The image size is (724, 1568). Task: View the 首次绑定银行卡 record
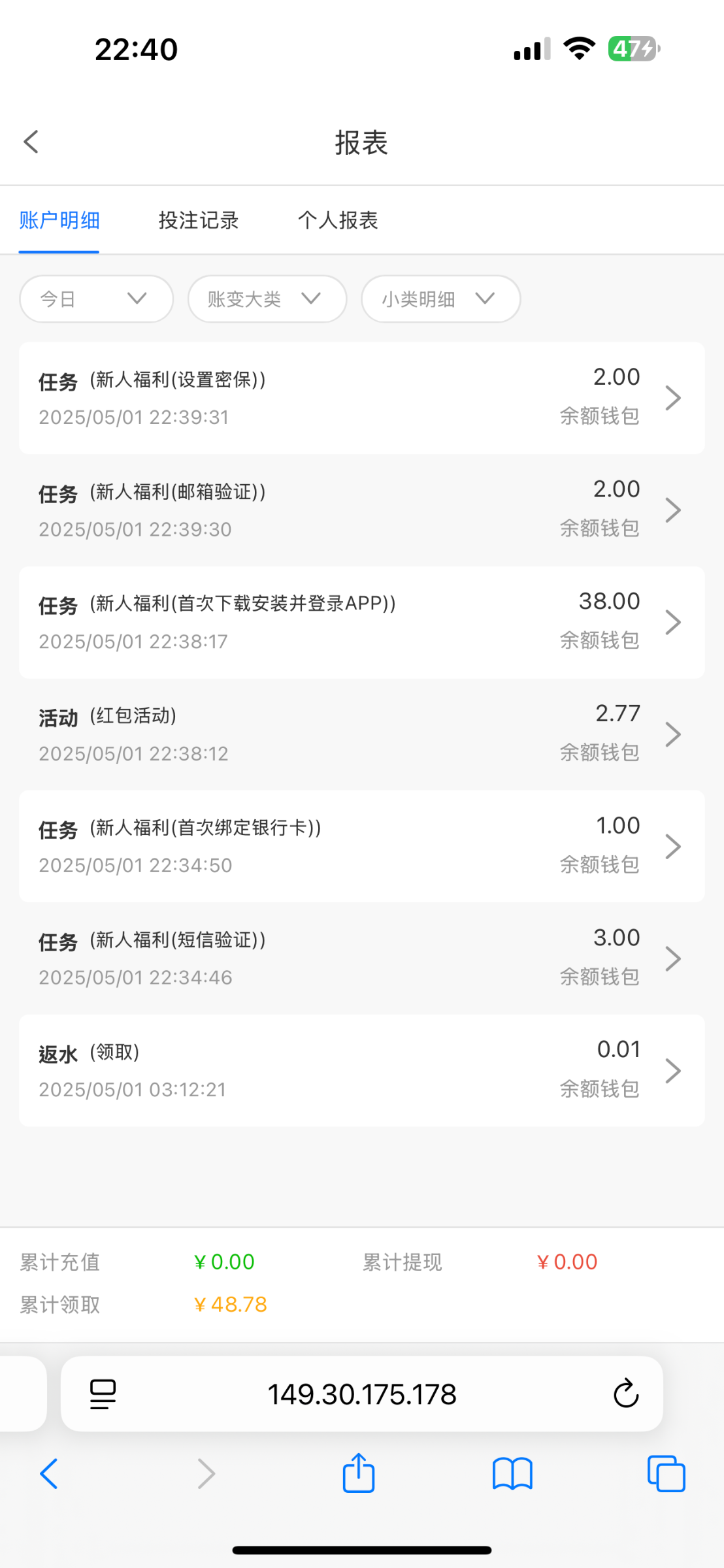(x=362, y=847)
